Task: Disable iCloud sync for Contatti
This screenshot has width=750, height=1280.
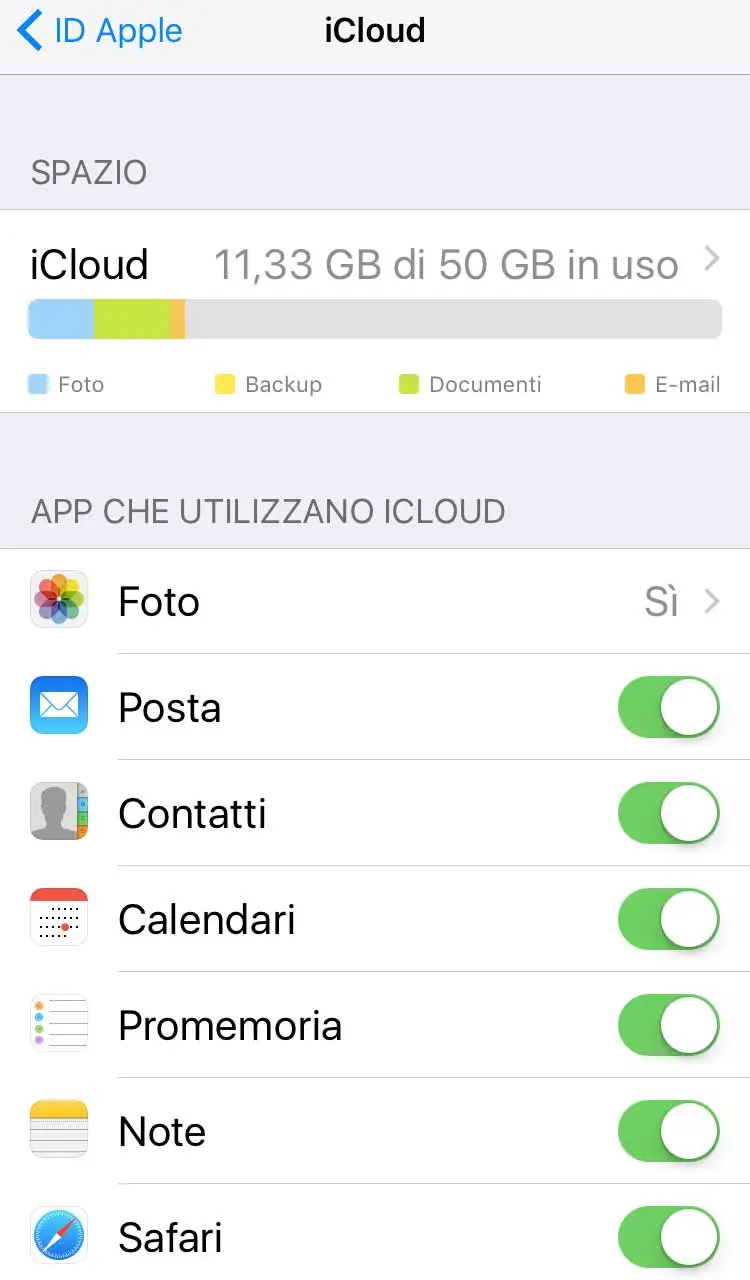Action: (669, 813)
